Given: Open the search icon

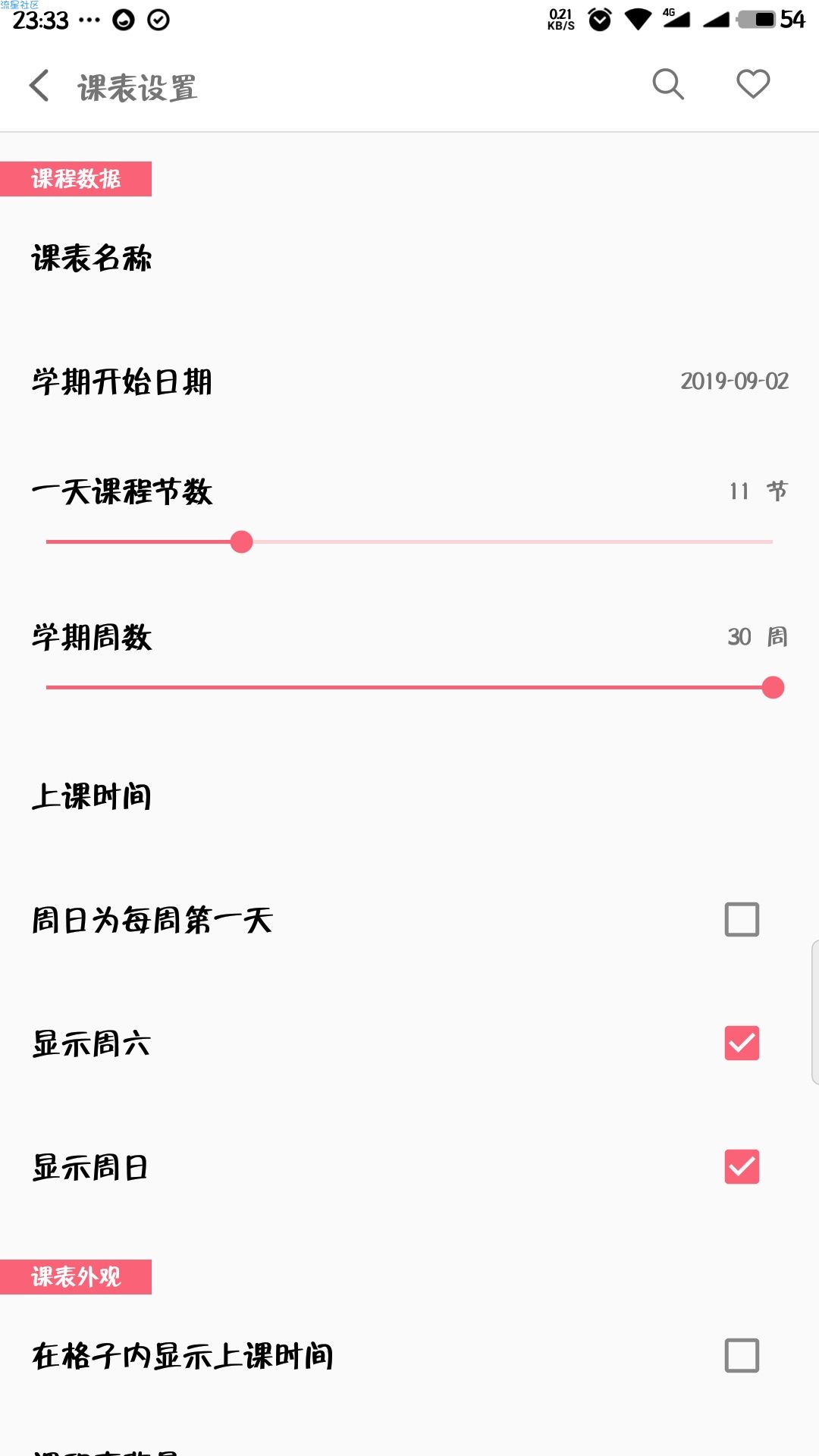Looking at the screenshot, I should [x=668, y=84].
